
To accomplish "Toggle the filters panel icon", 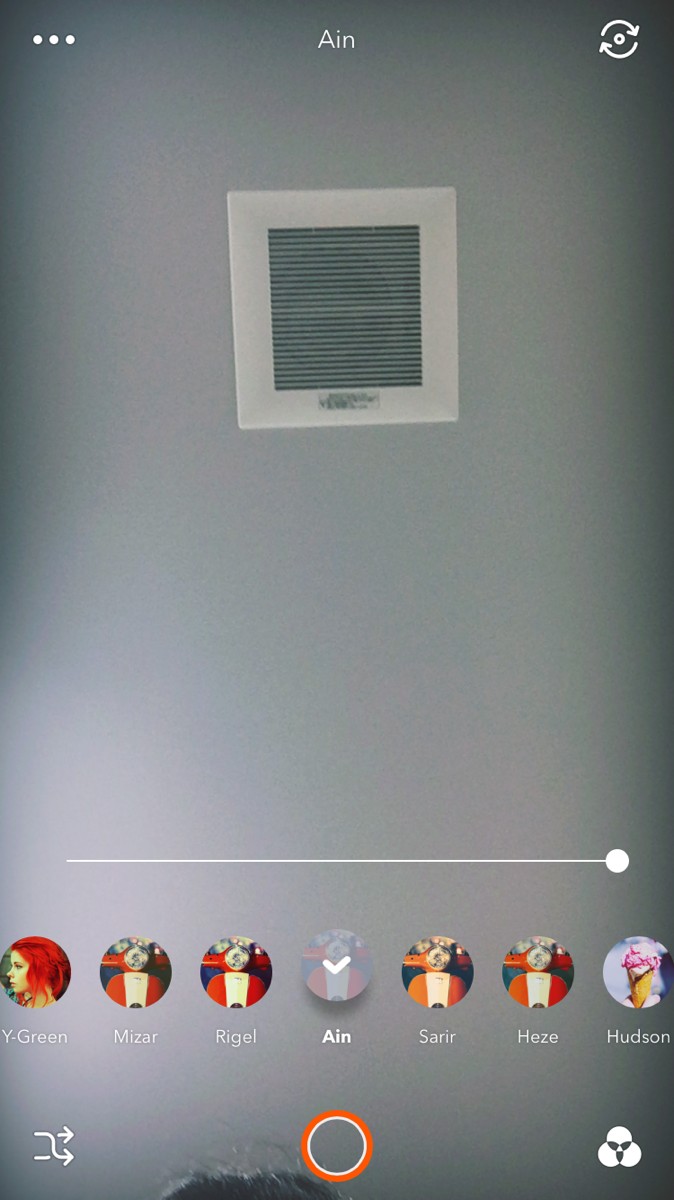I will tap(619, 1147).
